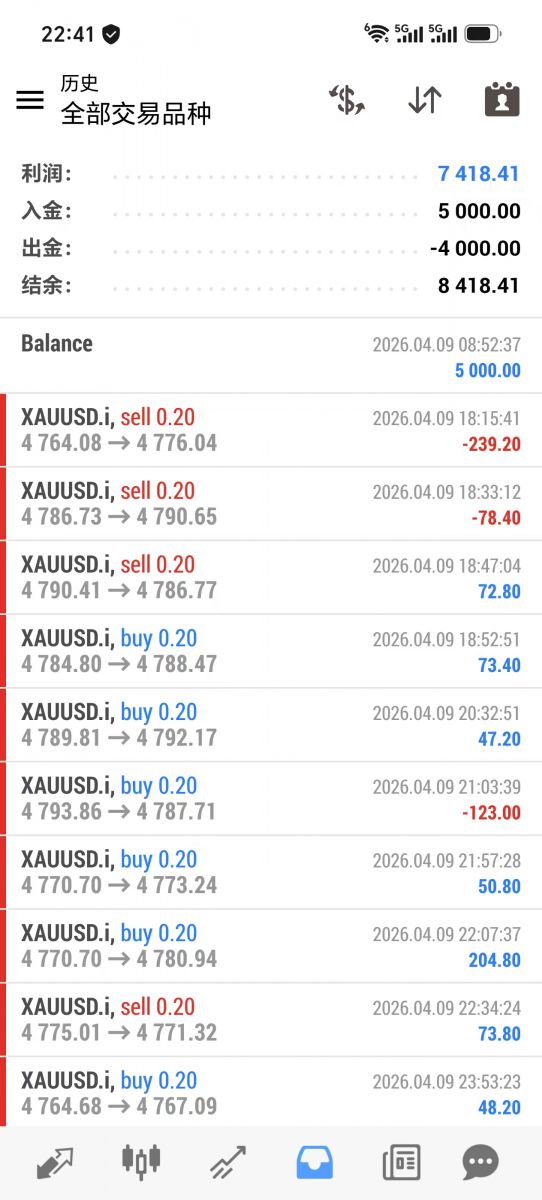
Task: Open the sell trade closed at 22:34:24
Action: click(x=271, y=1020)
